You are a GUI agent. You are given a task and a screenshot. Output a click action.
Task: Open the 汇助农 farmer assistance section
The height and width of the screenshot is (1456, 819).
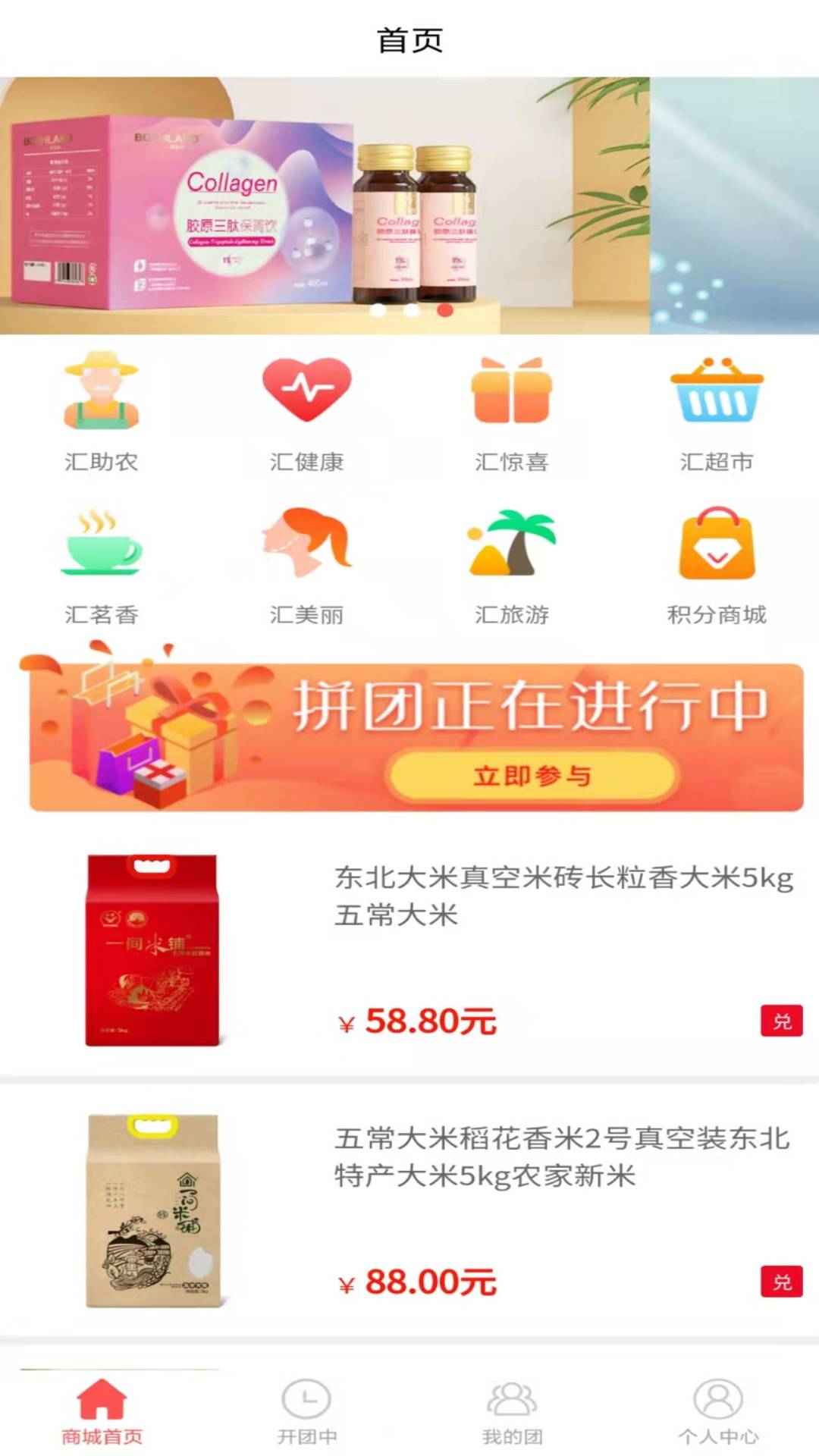coord(102,413)
